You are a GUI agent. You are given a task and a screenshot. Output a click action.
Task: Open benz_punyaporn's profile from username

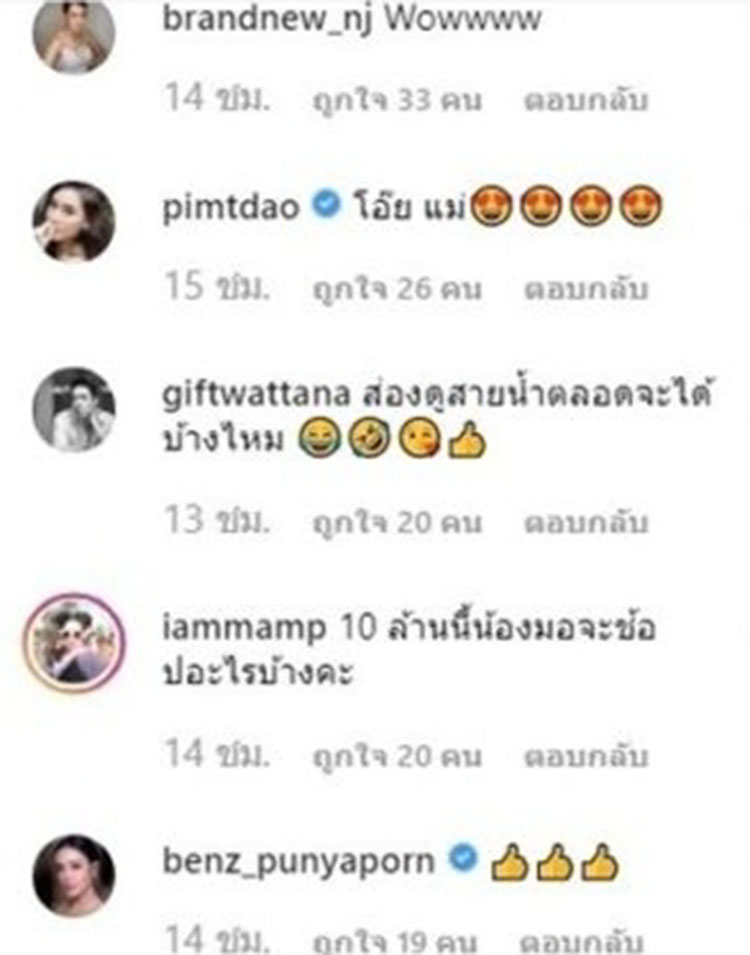pos(297,861)
